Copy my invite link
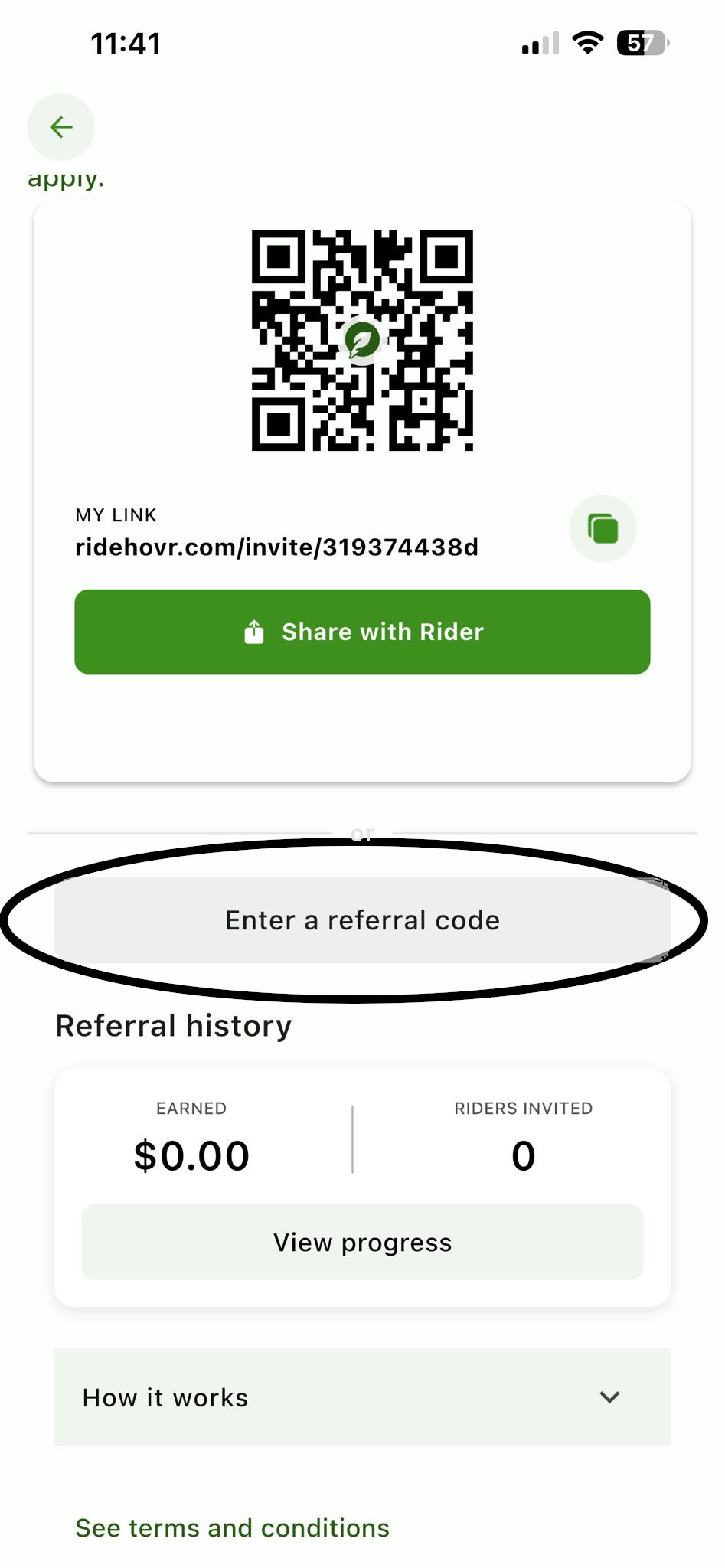The width and height of the screenshot is (725, 1568). point(603,529)
